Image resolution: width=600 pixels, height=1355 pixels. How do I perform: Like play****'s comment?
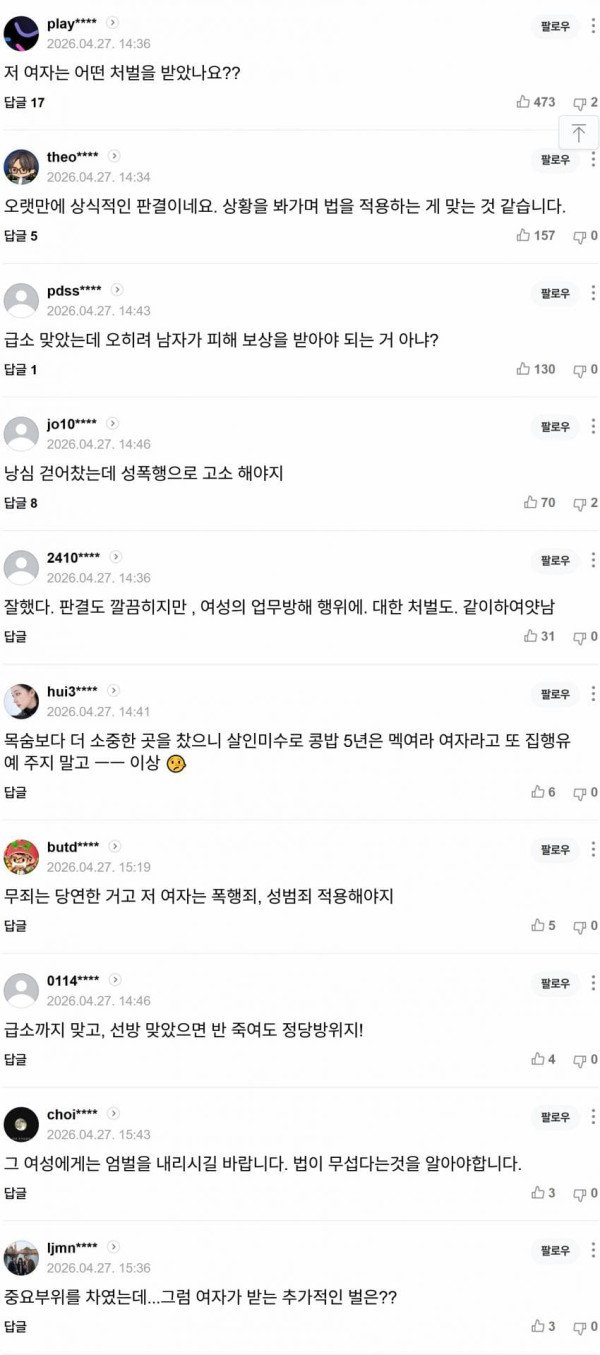523,102
